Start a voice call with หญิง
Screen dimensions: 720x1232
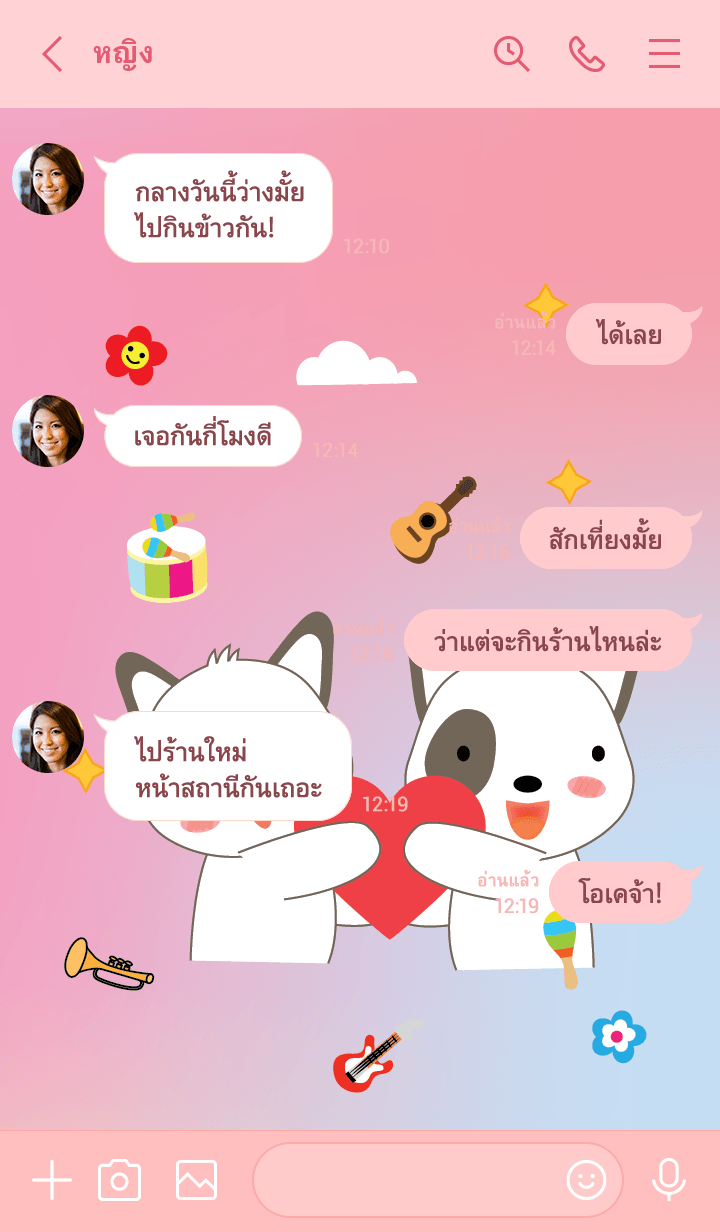(587, 54)
